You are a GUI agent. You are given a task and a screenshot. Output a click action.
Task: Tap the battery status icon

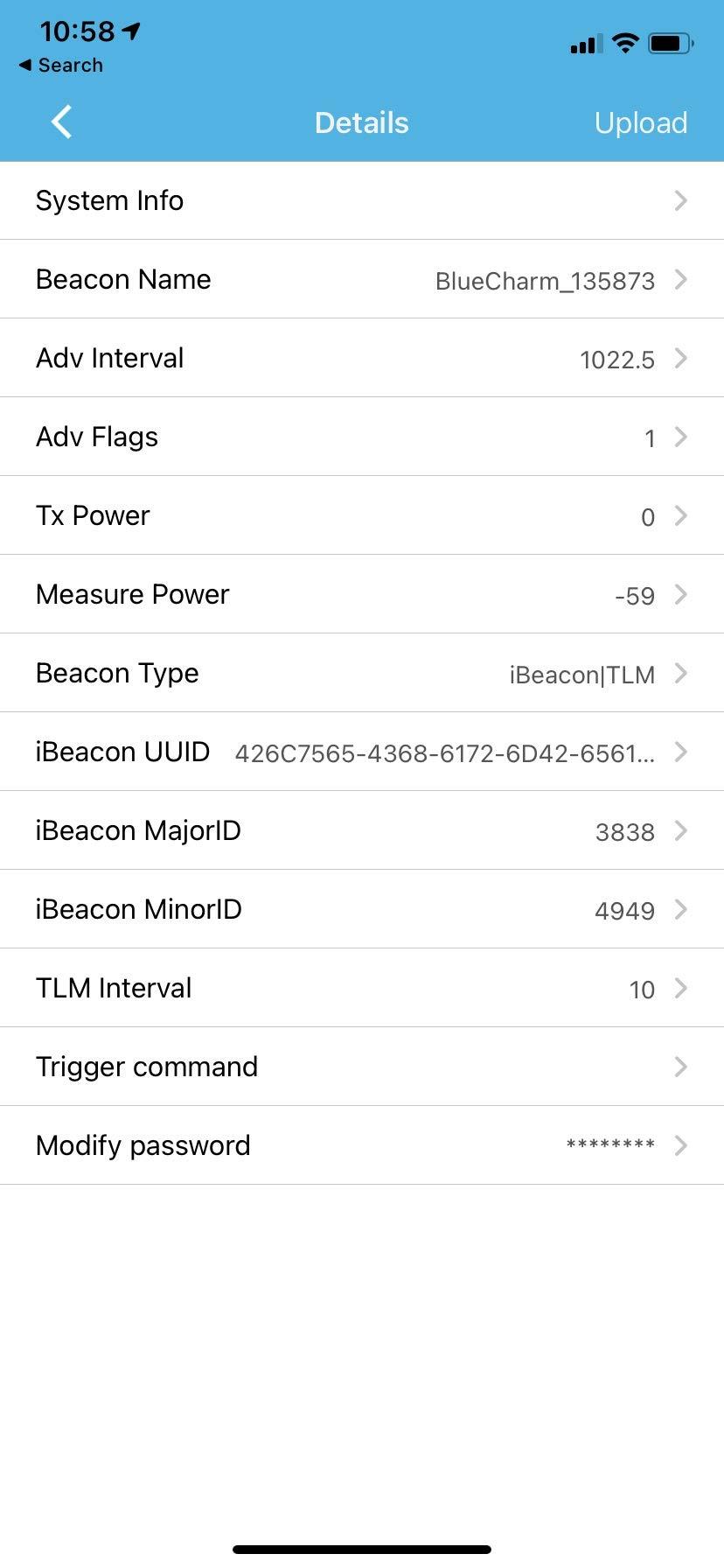[670, 43]
